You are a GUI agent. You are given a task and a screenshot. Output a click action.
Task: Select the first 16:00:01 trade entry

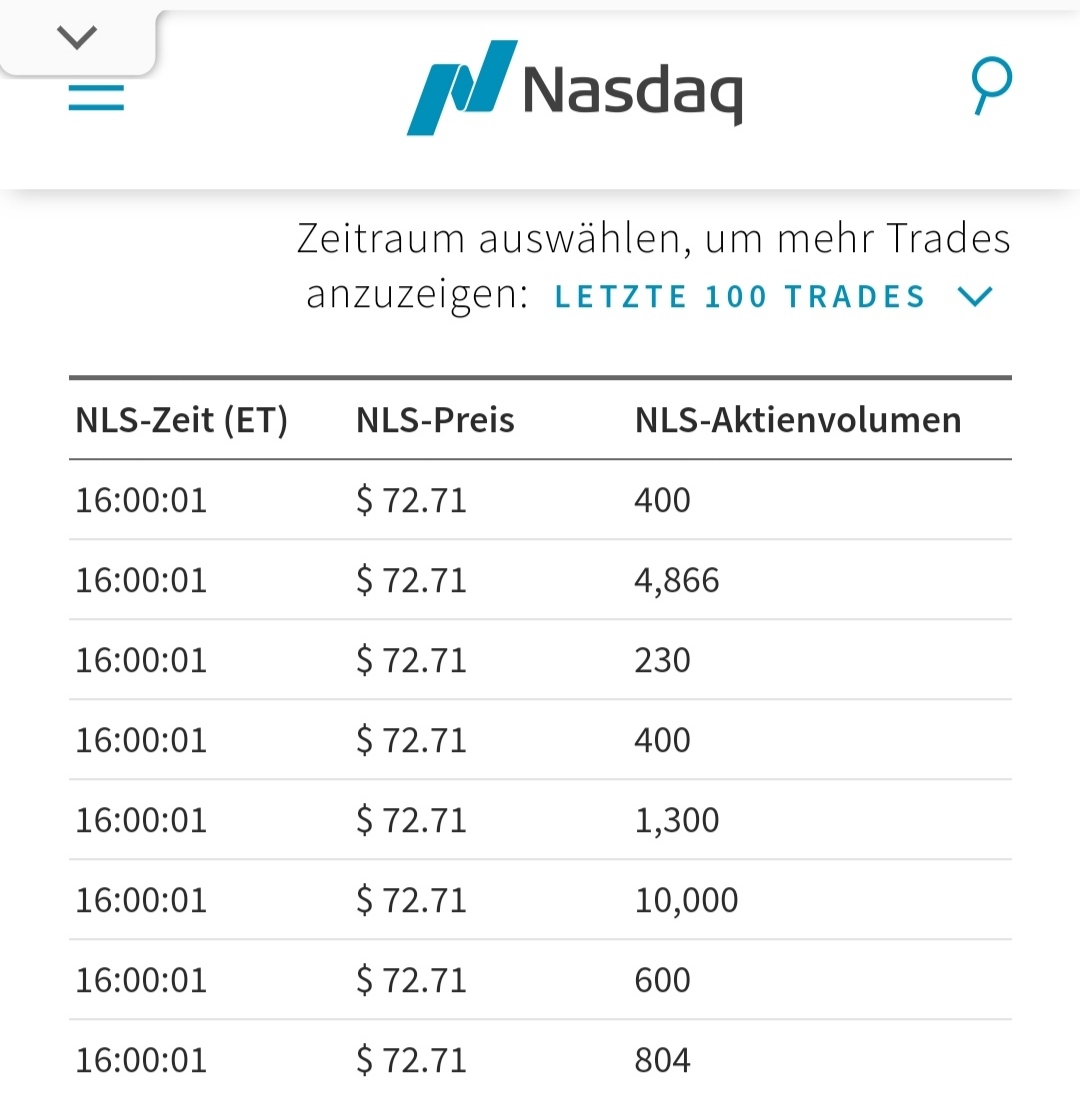click(540, 500)
